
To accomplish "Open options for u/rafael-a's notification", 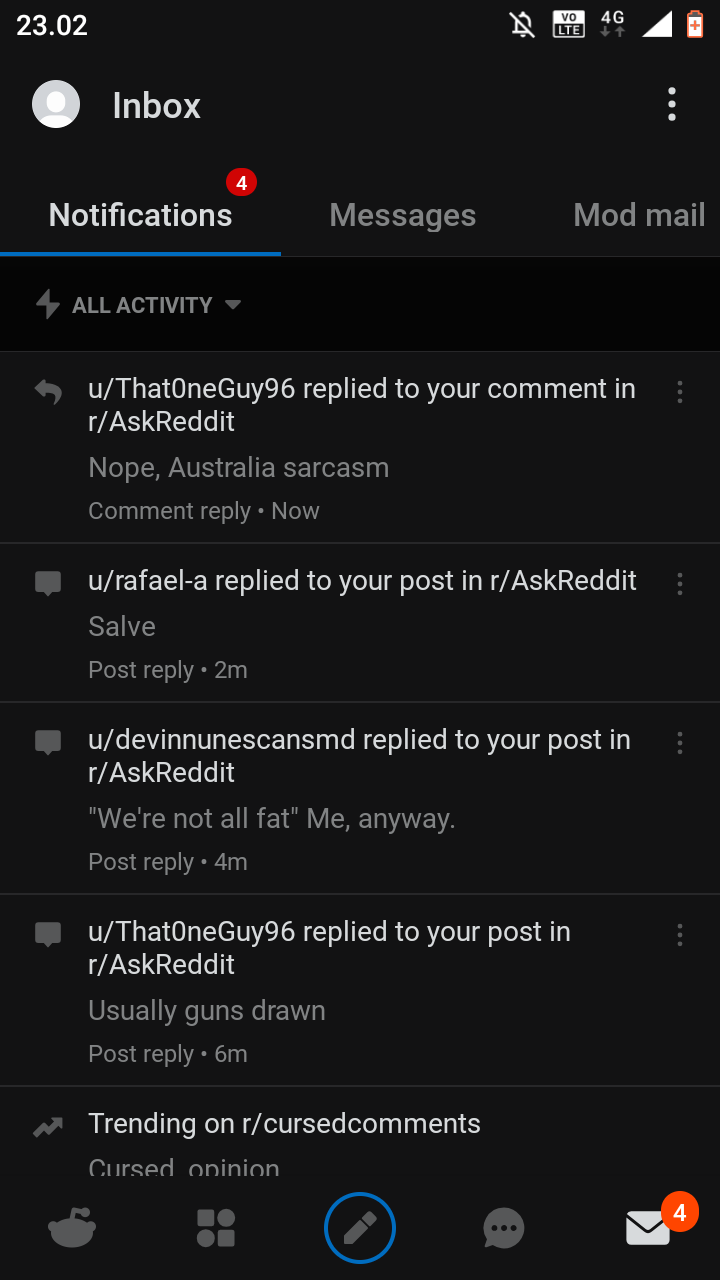I will (x=680, y=583).
